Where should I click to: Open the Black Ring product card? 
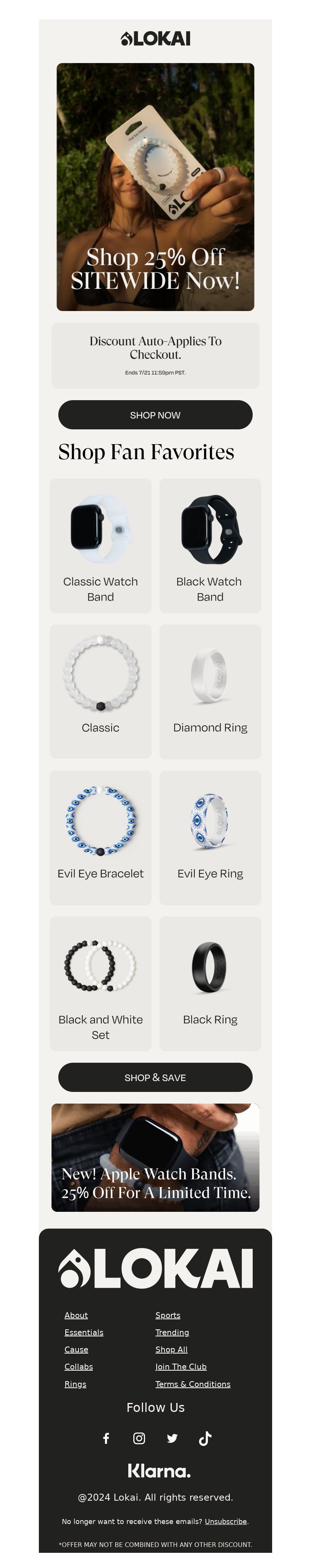tap(210, 984)
